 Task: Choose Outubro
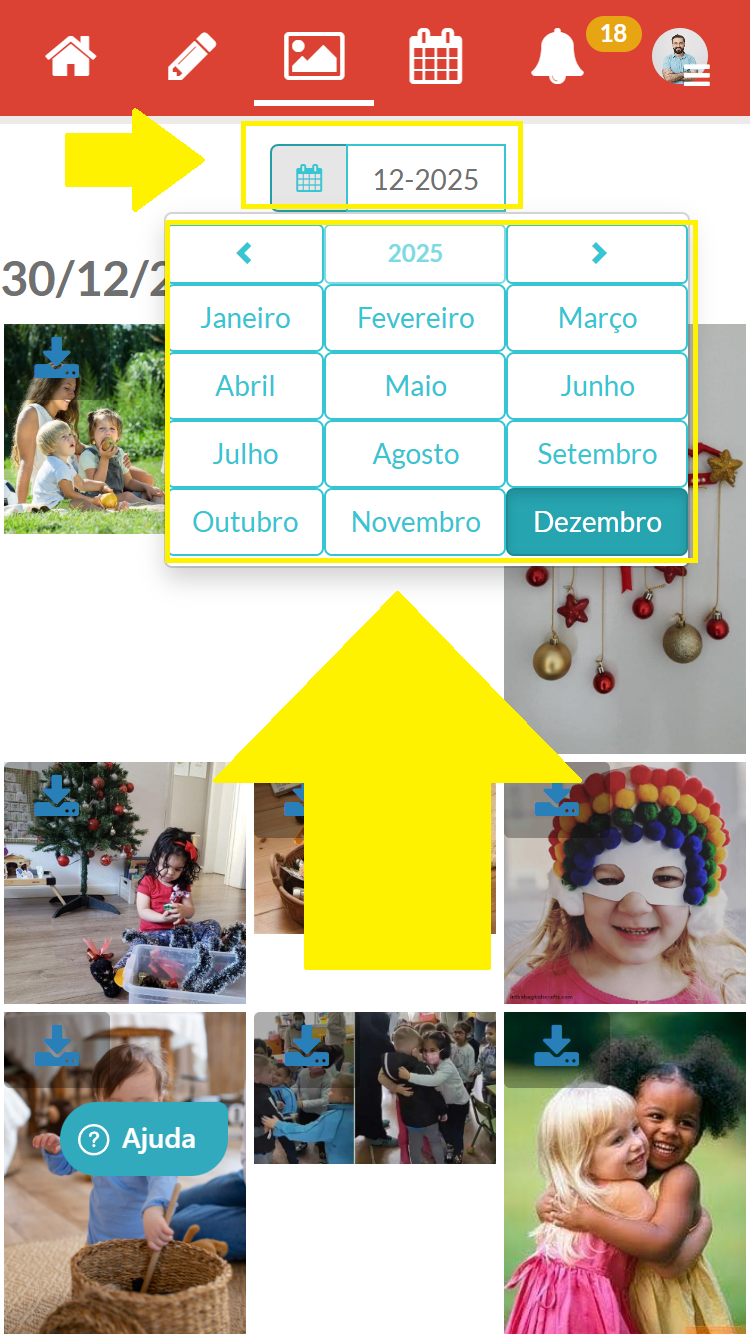pyautogui.click(x=245, y=522)
